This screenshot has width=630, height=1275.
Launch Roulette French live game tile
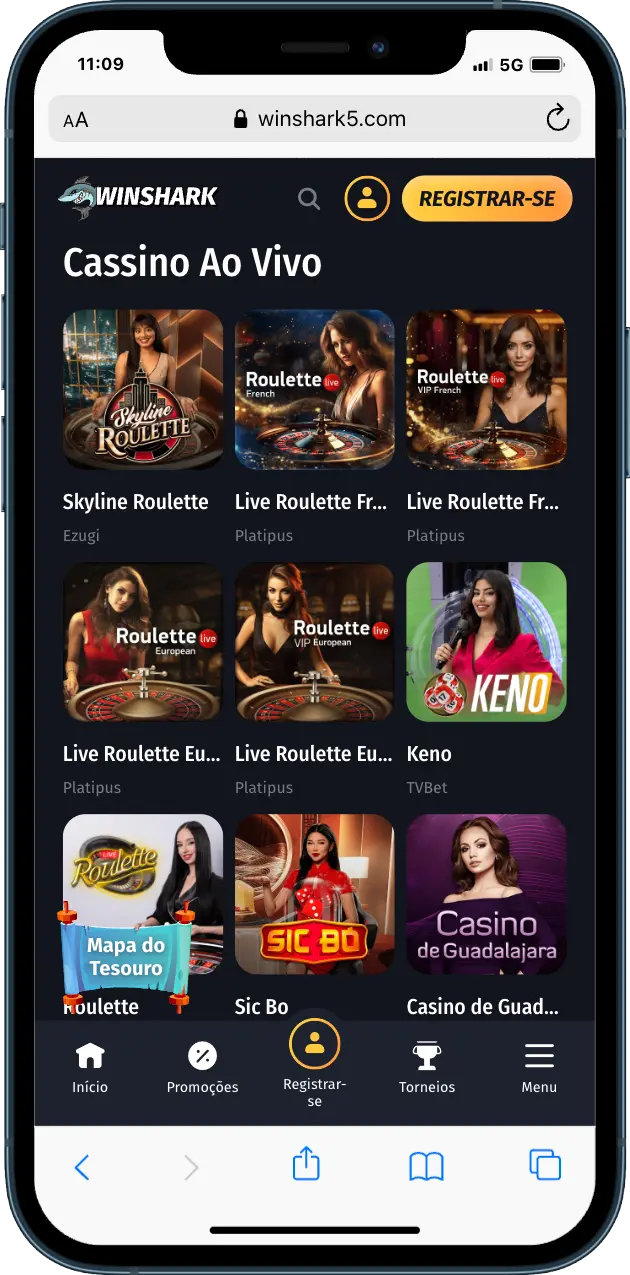point(314,389)
